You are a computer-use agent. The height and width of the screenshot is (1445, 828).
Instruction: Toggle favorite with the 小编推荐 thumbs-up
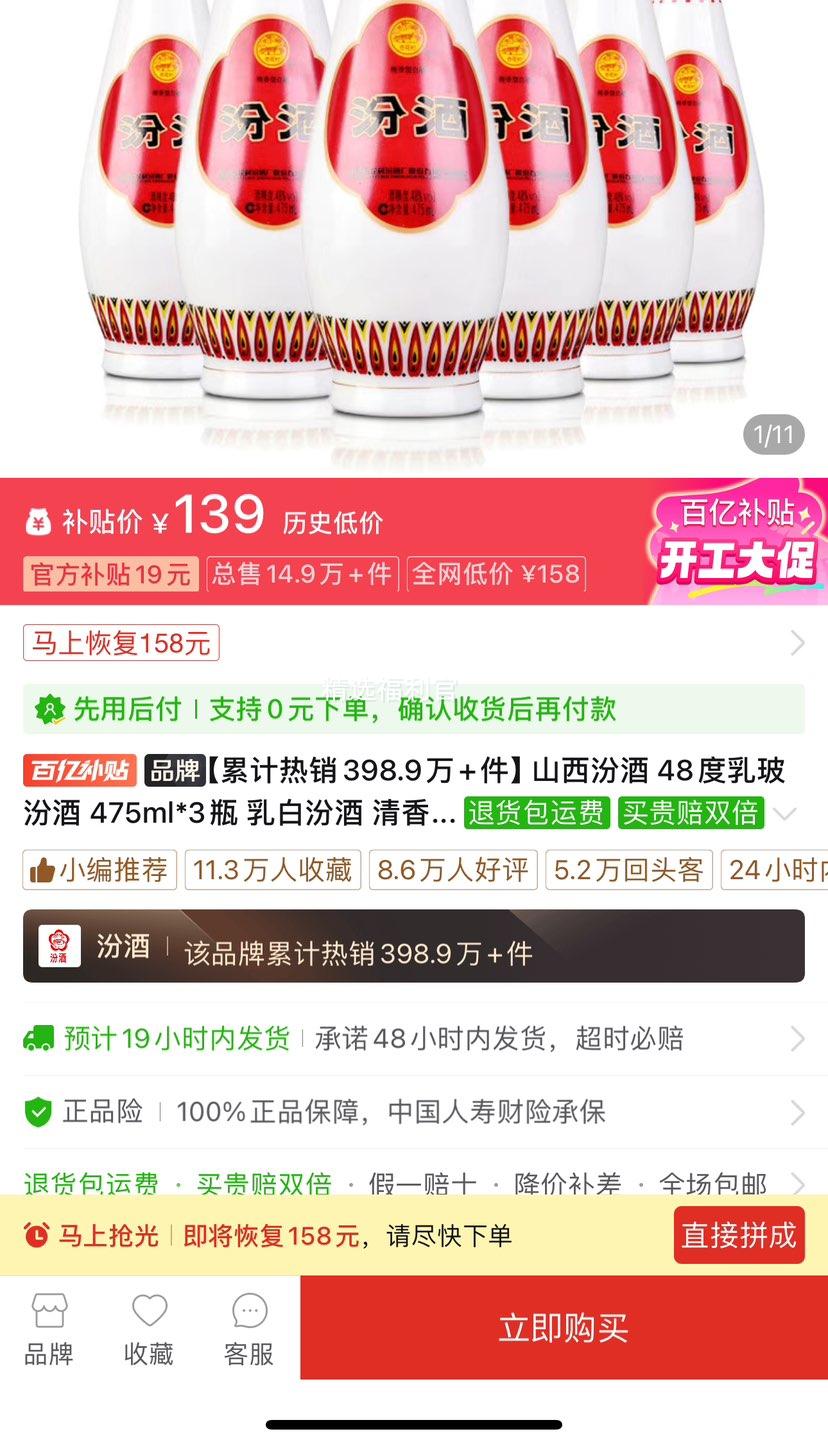pyautogui.click(x=98, y=870)
